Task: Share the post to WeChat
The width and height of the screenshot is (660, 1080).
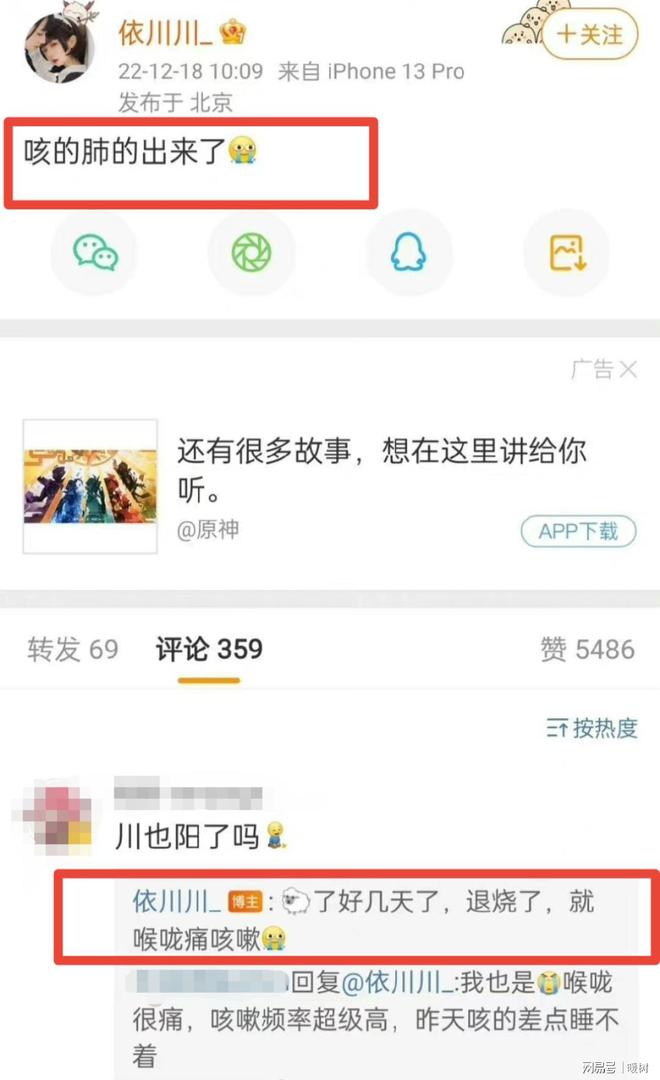Action: (x=95, y=253)
